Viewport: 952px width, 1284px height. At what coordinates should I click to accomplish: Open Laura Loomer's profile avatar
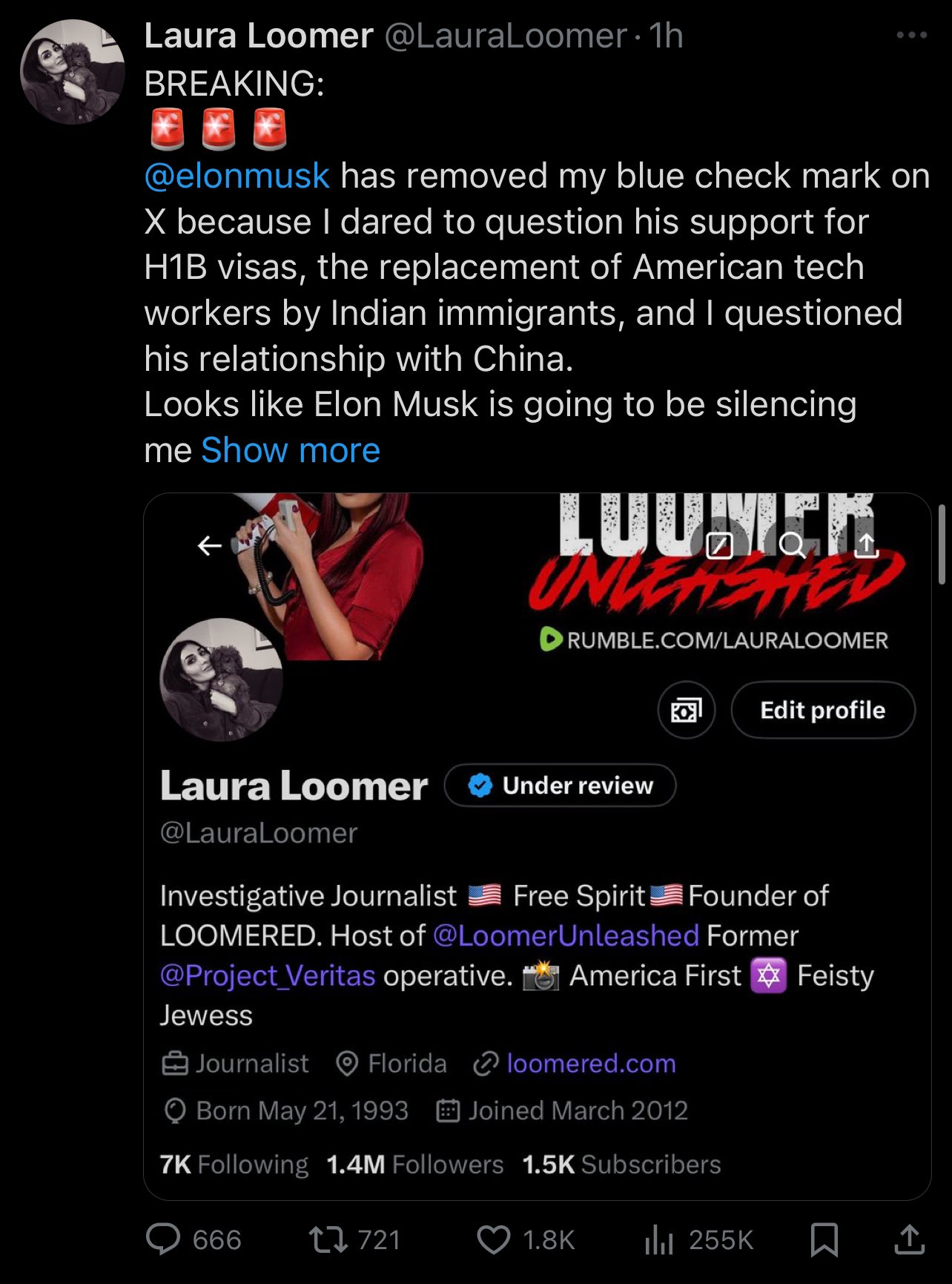tap(72, 72)
